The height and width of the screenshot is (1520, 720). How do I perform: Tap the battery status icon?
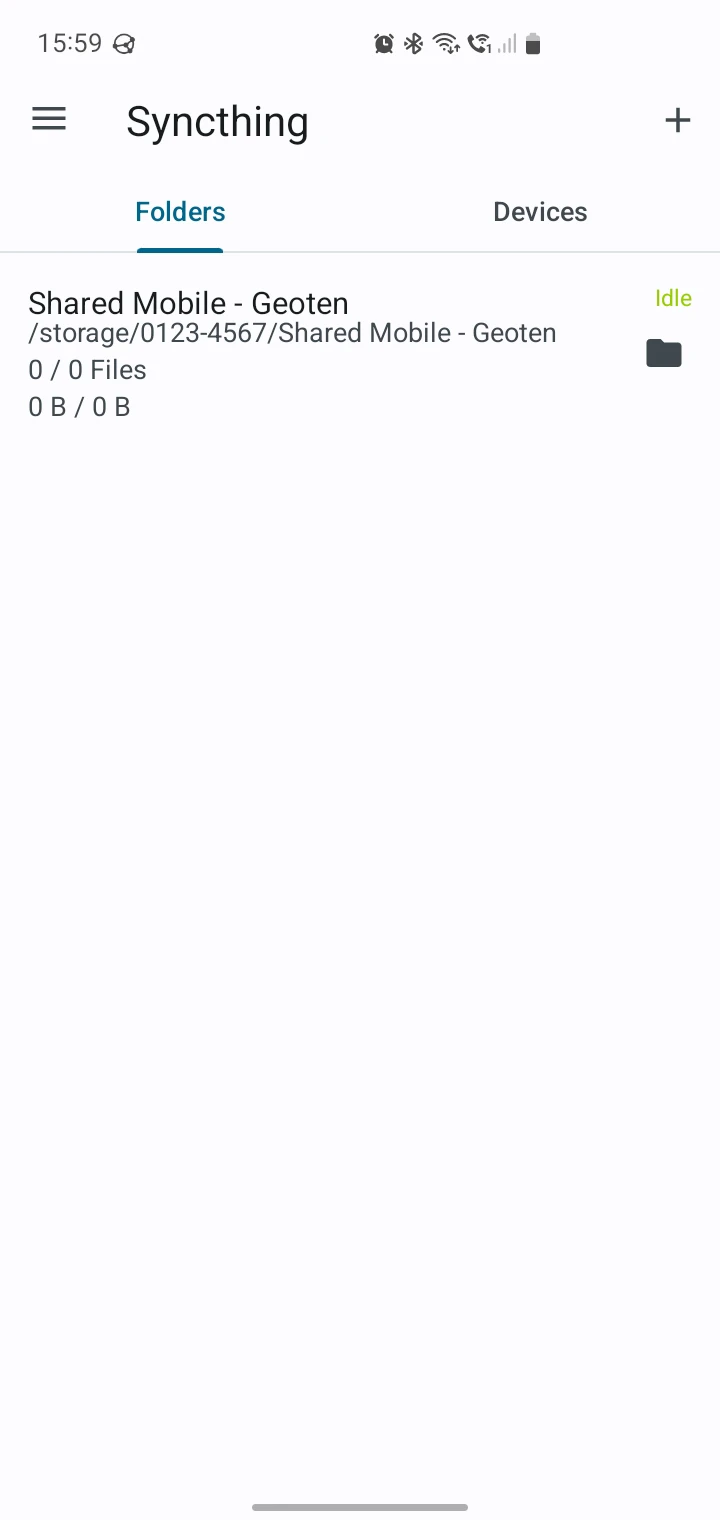(532, 43)
